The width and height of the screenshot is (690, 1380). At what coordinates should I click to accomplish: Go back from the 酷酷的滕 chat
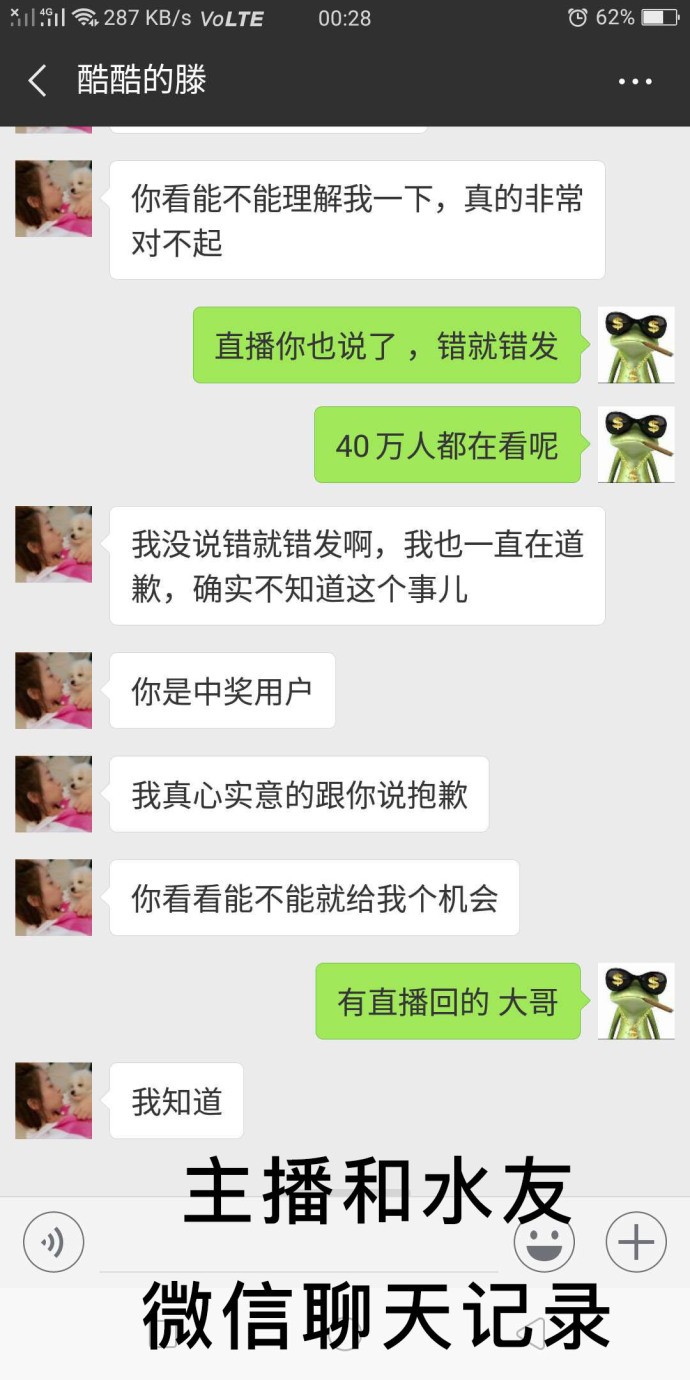(38, 81)
